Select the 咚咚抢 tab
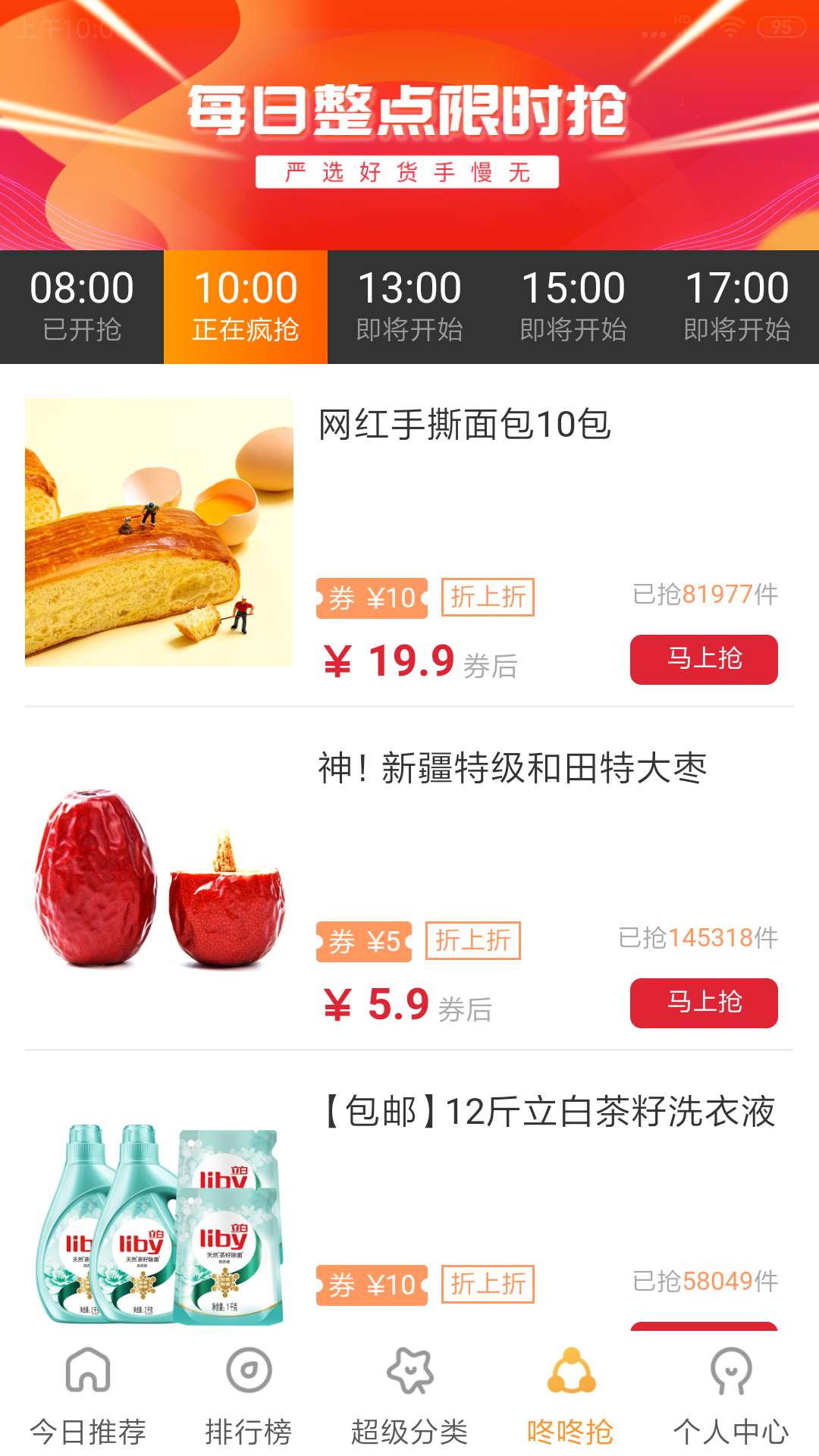The width and height of the screenshot is (819, 1456). [x=570, y=1397]
